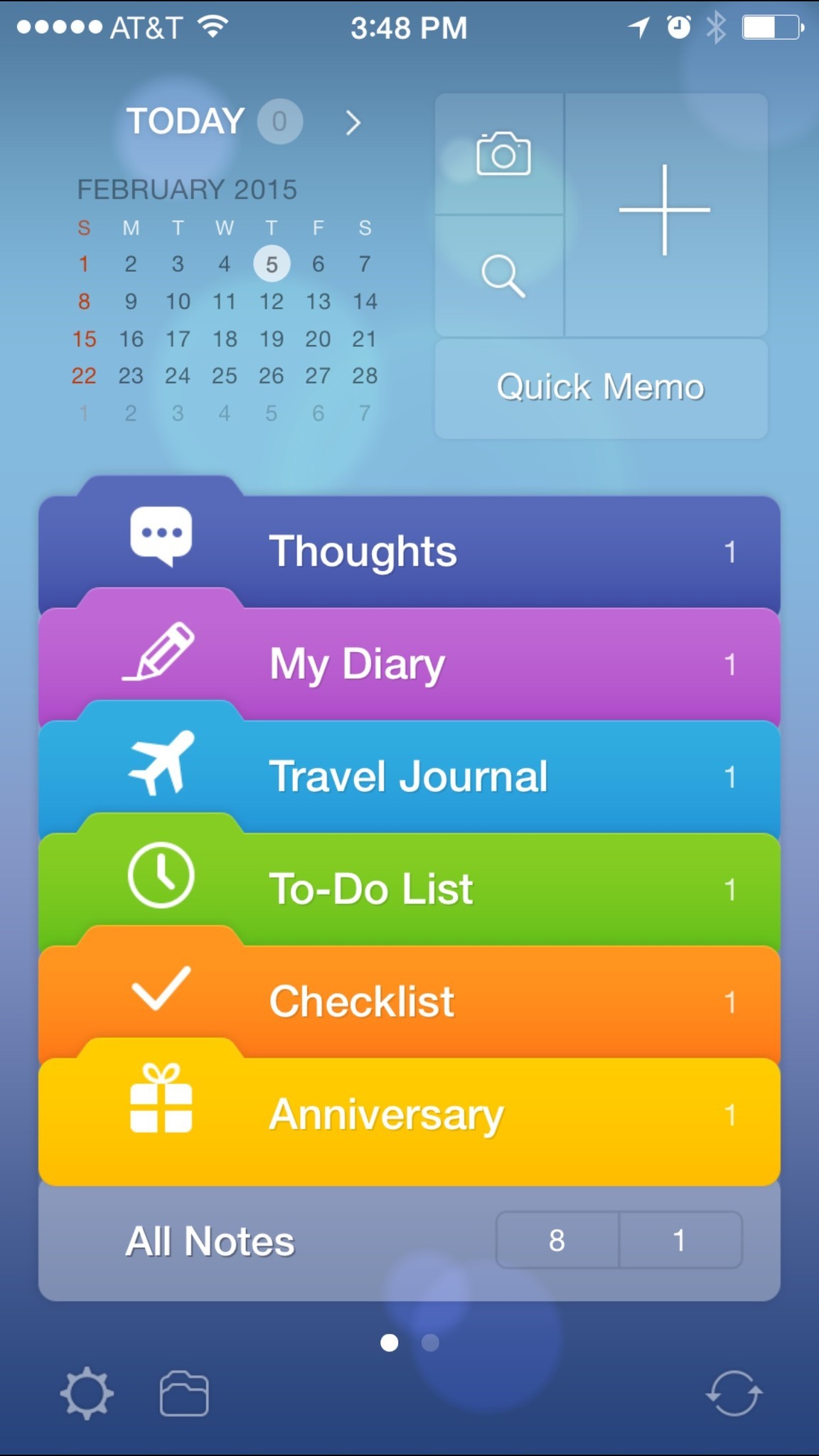Screen dimensions: 819x1456
Task: Open the folder manager icon
Action: 184,1395
